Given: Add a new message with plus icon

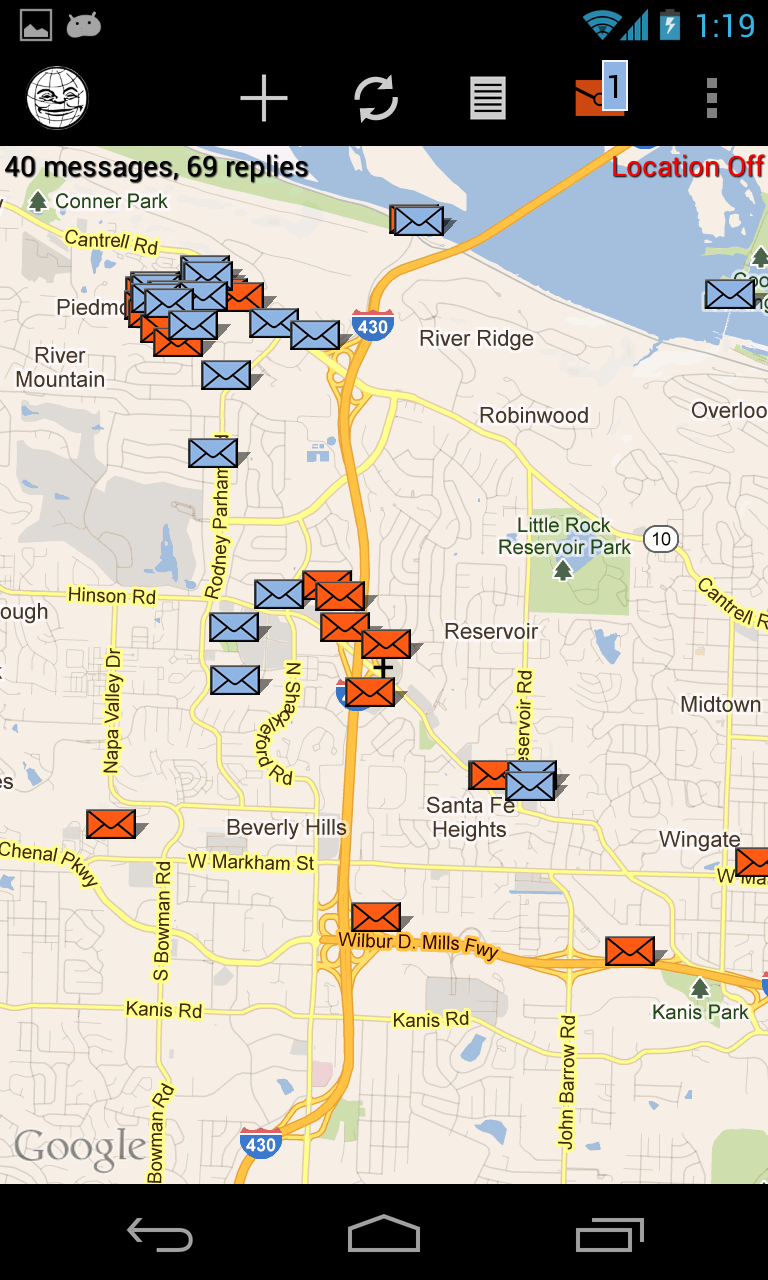Looking at the screenshot, I should click(x=264, y=98).
